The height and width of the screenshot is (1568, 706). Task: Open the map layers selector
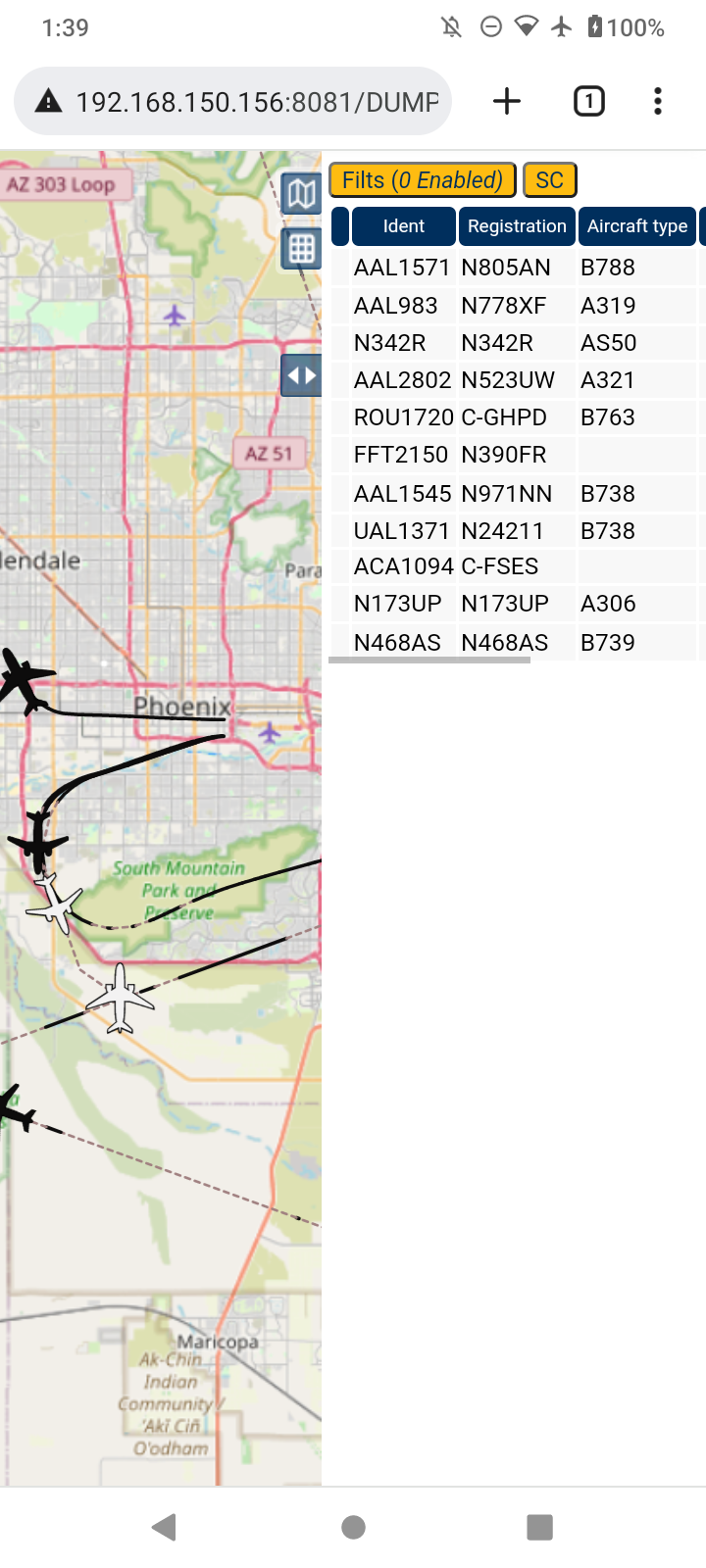(301, 194)
